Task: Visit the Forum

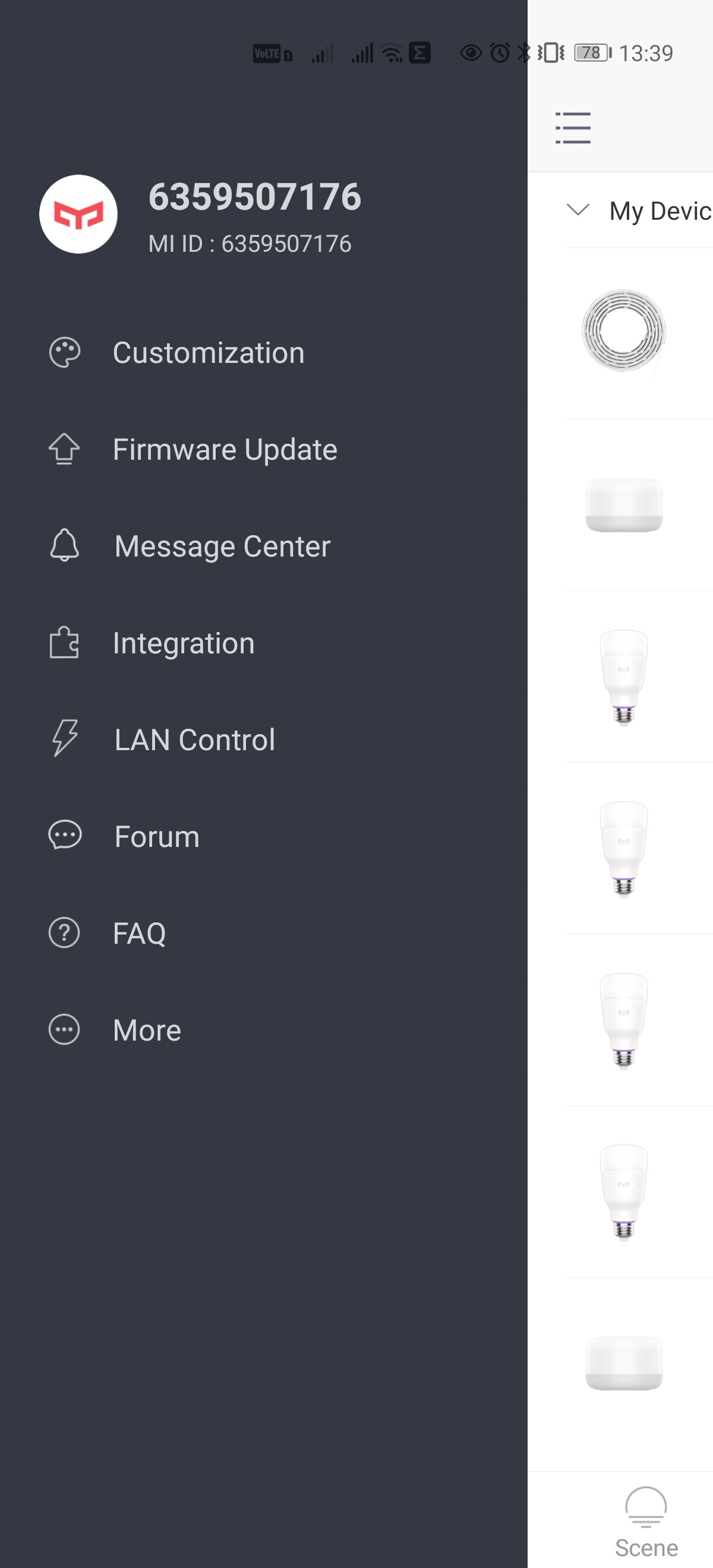Action: pyautogui.click(x=156, y=837)
